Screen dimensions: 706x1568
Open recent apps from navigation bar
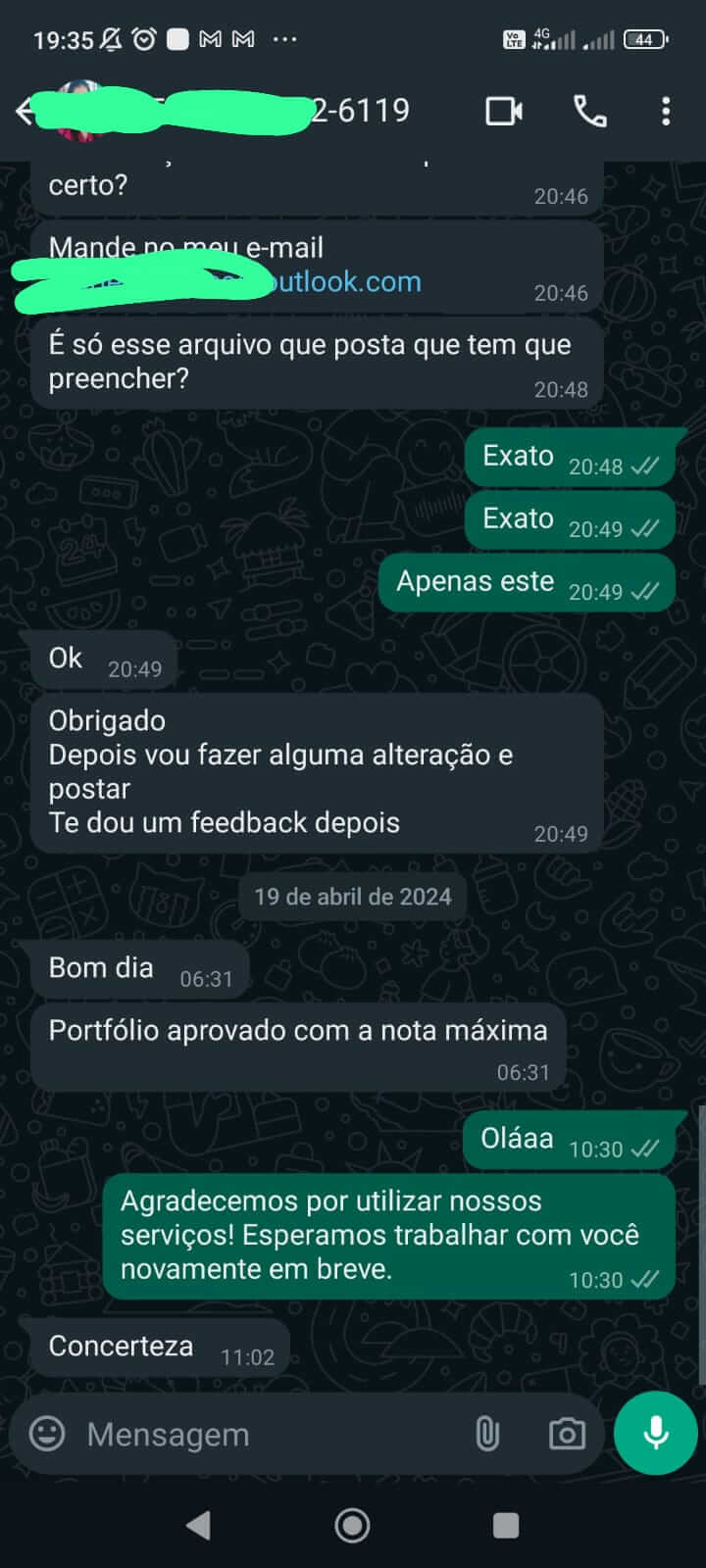point(506,1525)
